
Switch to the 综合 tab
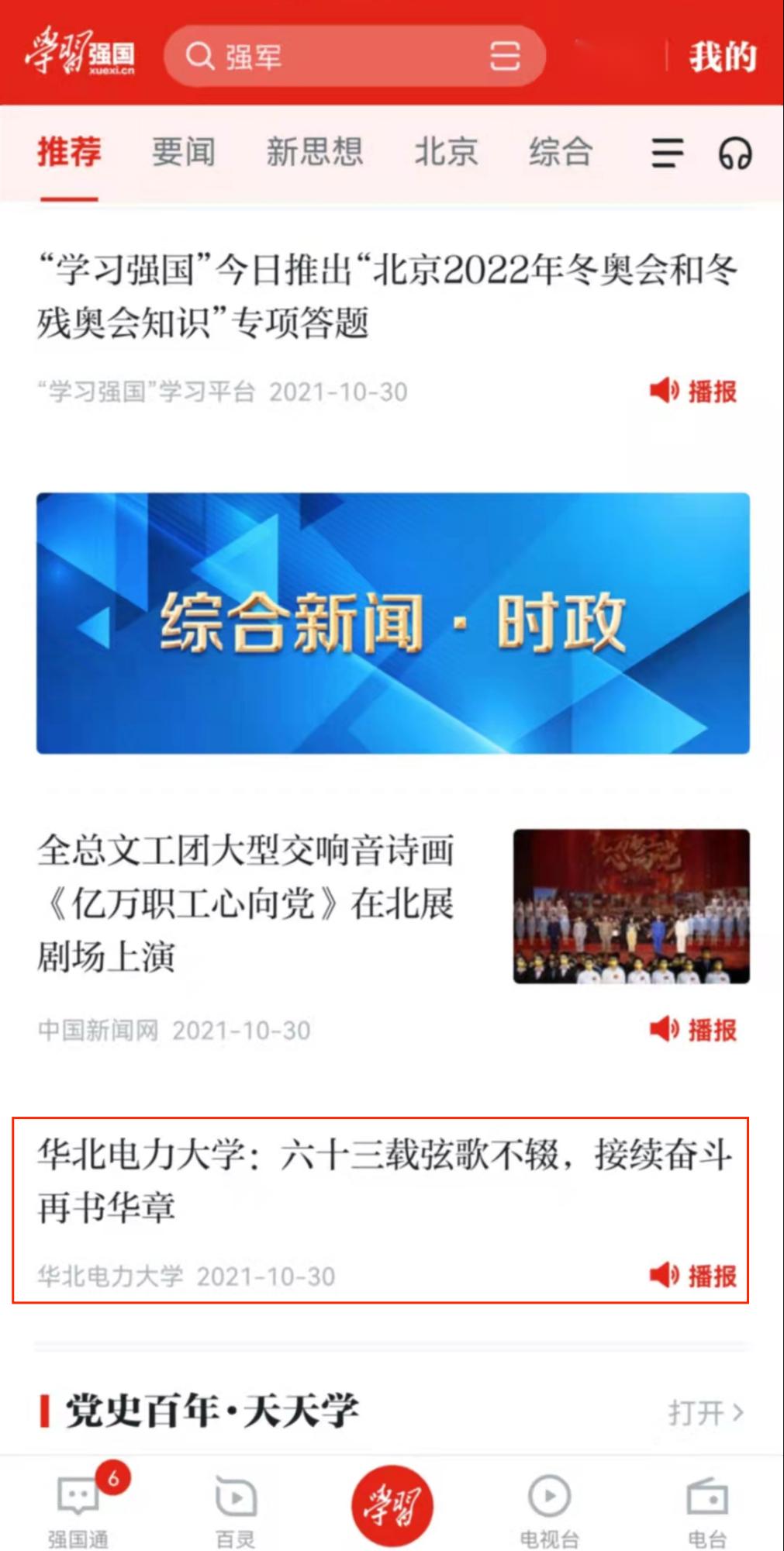560,152
